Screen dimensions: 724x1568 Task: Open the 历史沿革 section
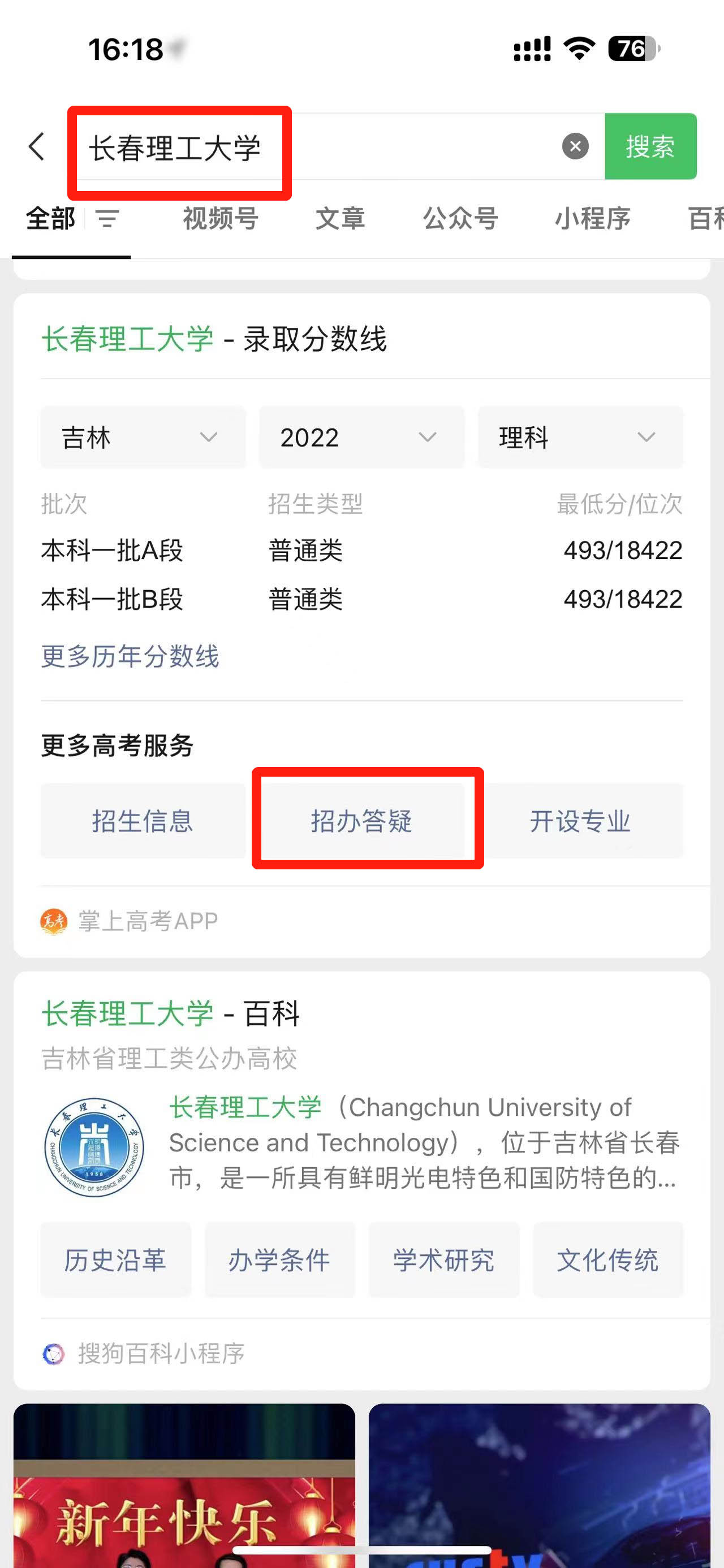(x=116, y=1259)
